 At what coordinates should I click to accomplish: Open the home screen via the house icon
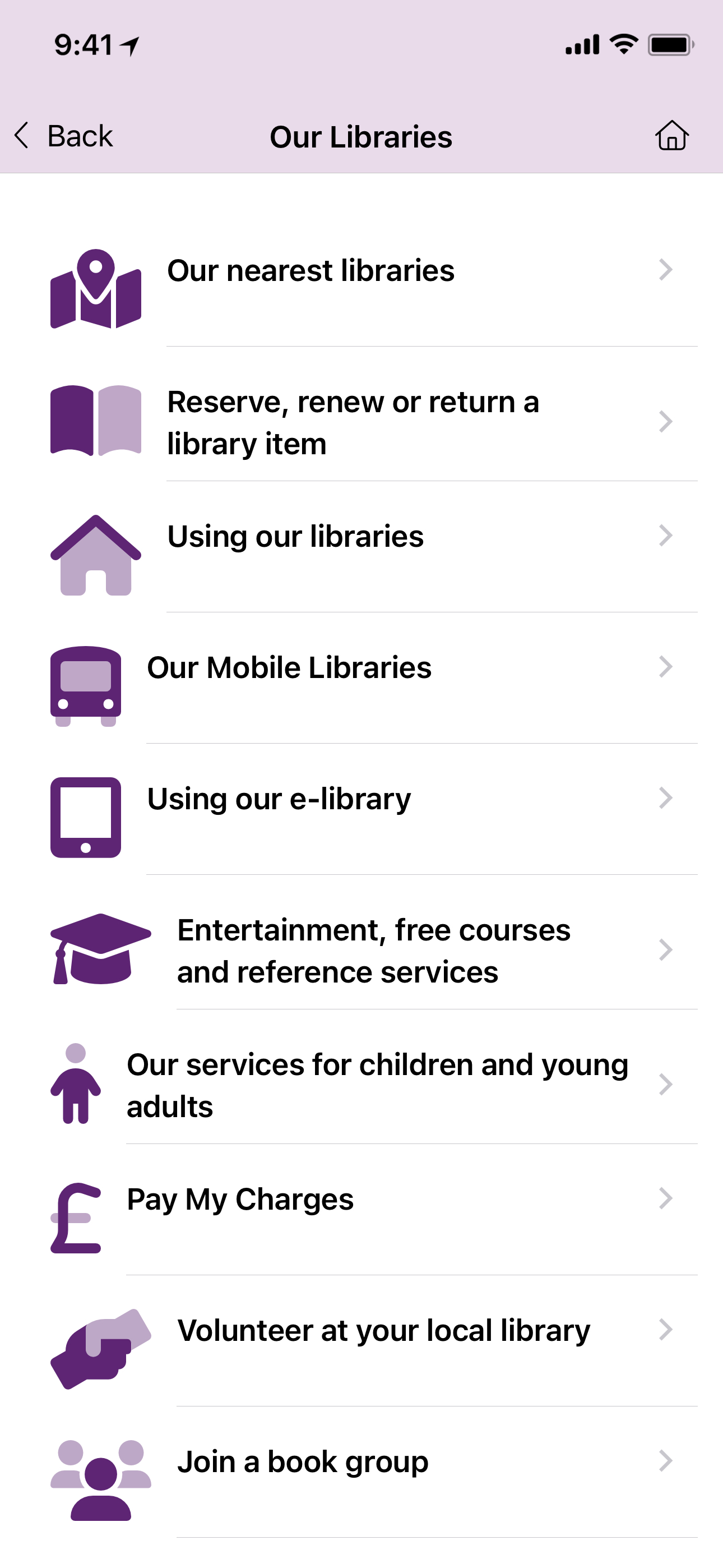coord(672,136)
